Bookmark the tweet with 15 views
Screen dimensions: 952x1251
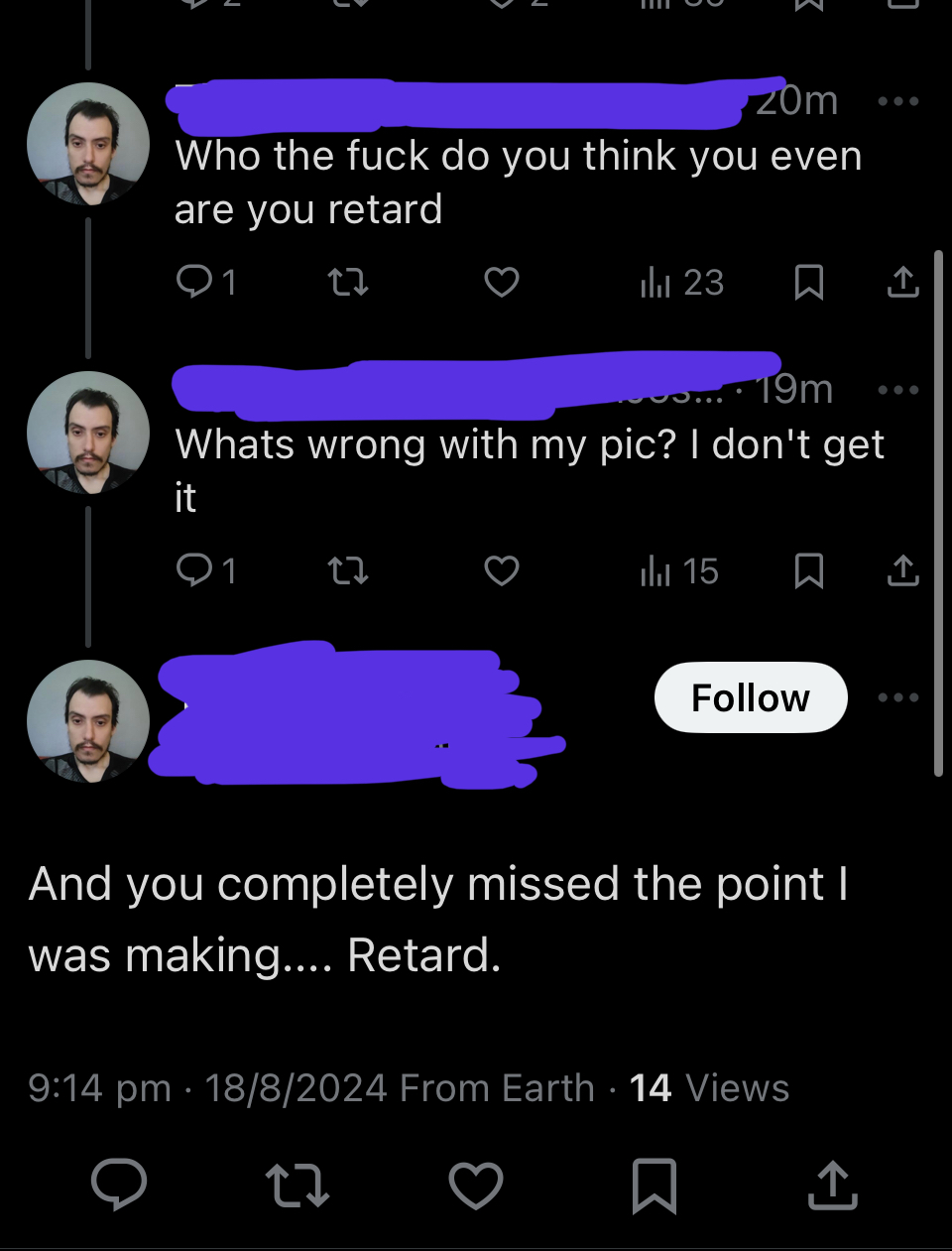click(809, 570)
